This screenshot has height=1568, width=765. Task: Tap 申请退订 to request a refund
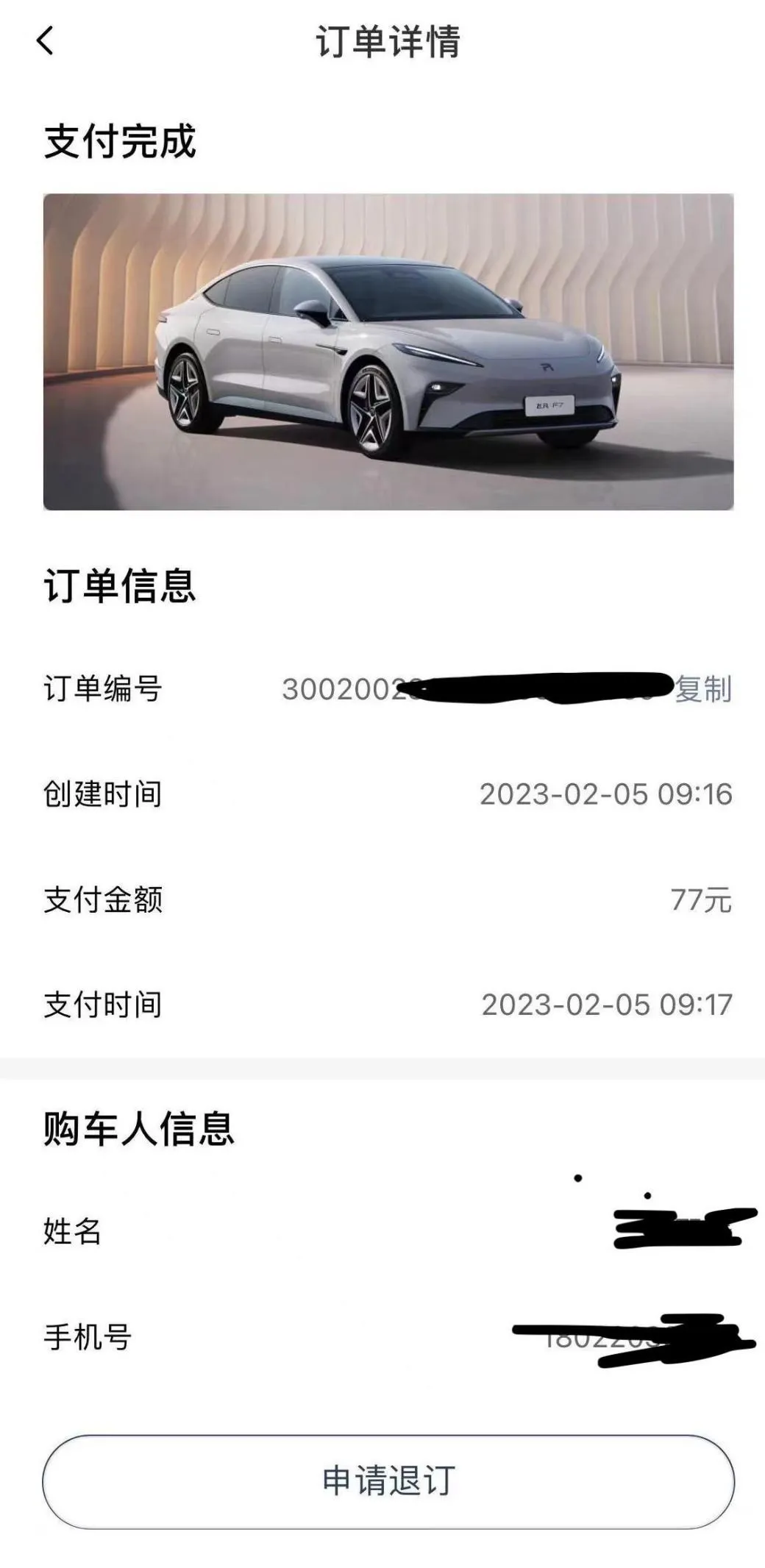[388, 1480]
